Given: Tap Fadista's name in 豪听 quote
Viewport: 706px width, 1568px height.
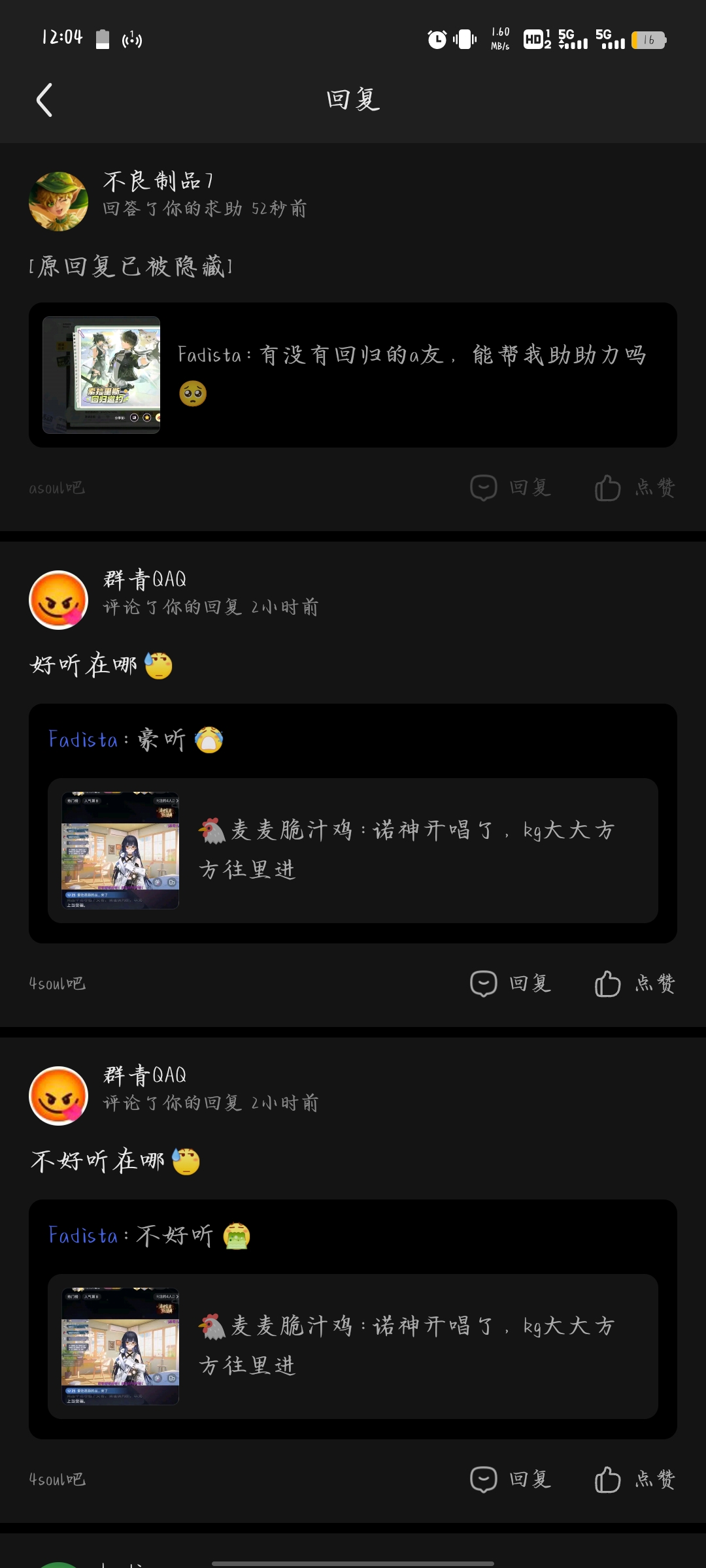Looking at the screenshot, I should pyautogui.click(x=83, y=740).
